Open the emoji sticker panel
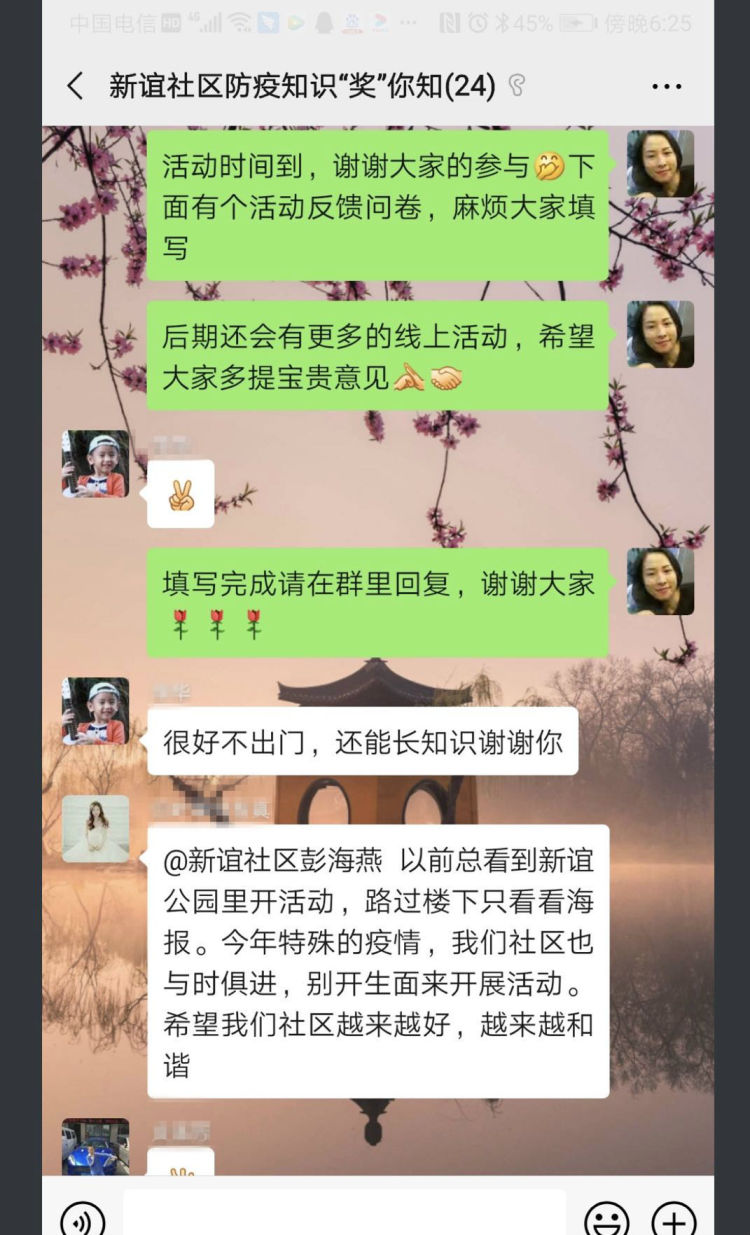This screenshot has width=750, height=1235. [606, 1218]
